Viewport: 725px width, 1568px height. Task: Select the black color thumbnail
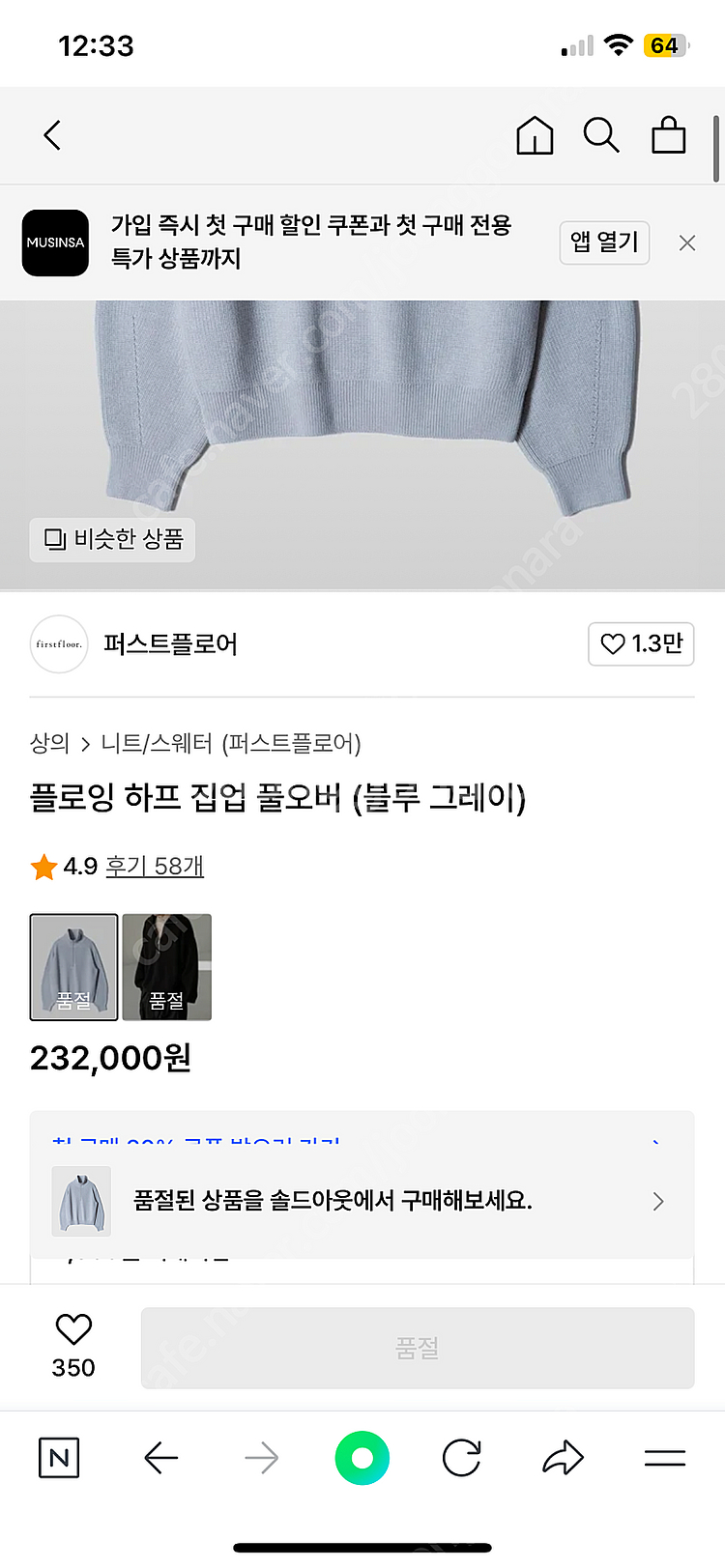click(166, 967)
